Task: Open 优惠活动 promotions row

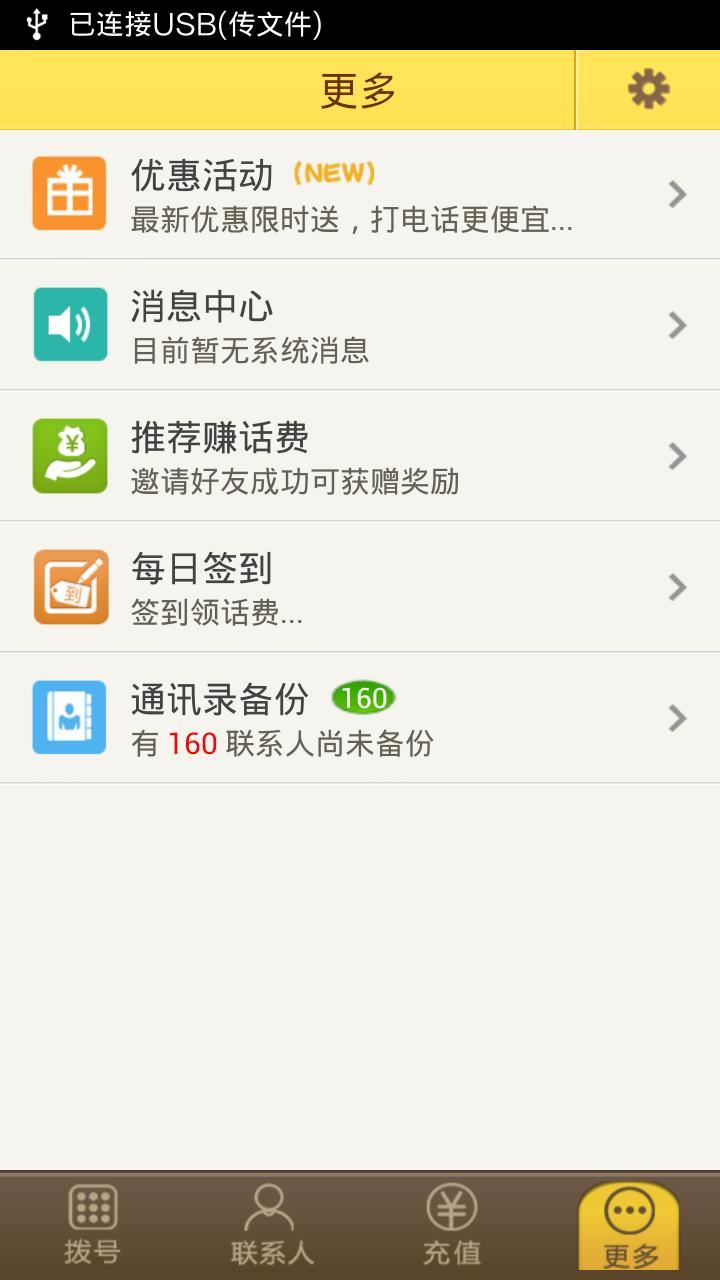Action: tap(360, 194)
